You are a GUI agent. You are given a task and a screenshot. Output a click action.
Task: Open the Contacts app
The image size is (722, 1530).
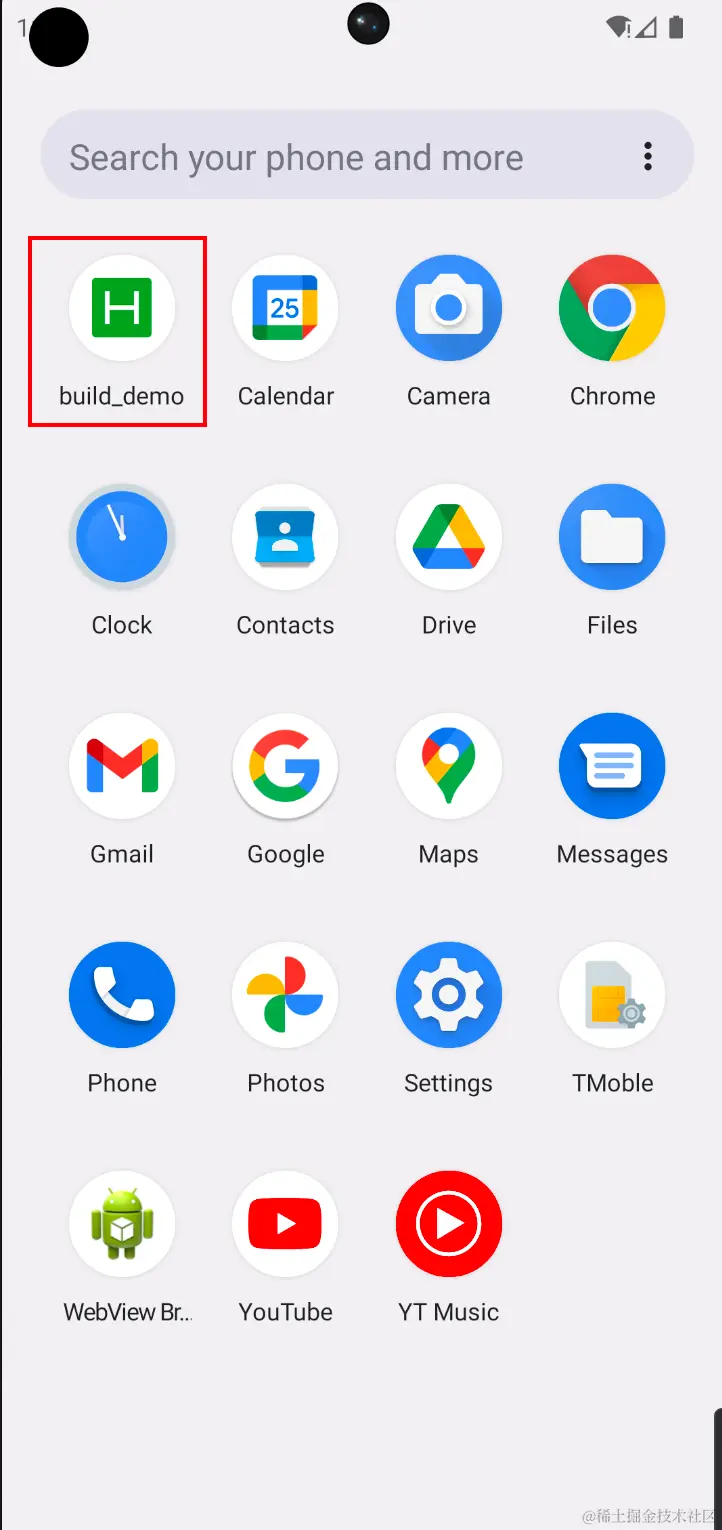tap(285, 537)
